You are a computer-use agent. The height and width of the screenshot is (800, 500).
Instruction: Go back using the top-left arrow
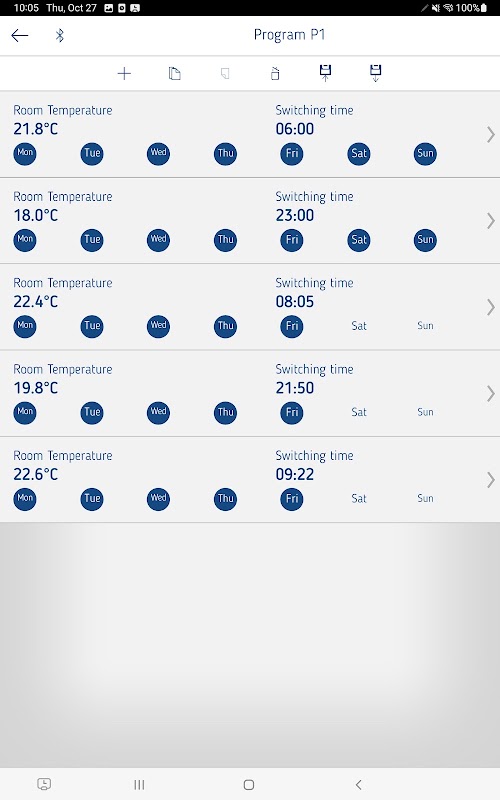point(19,35)
